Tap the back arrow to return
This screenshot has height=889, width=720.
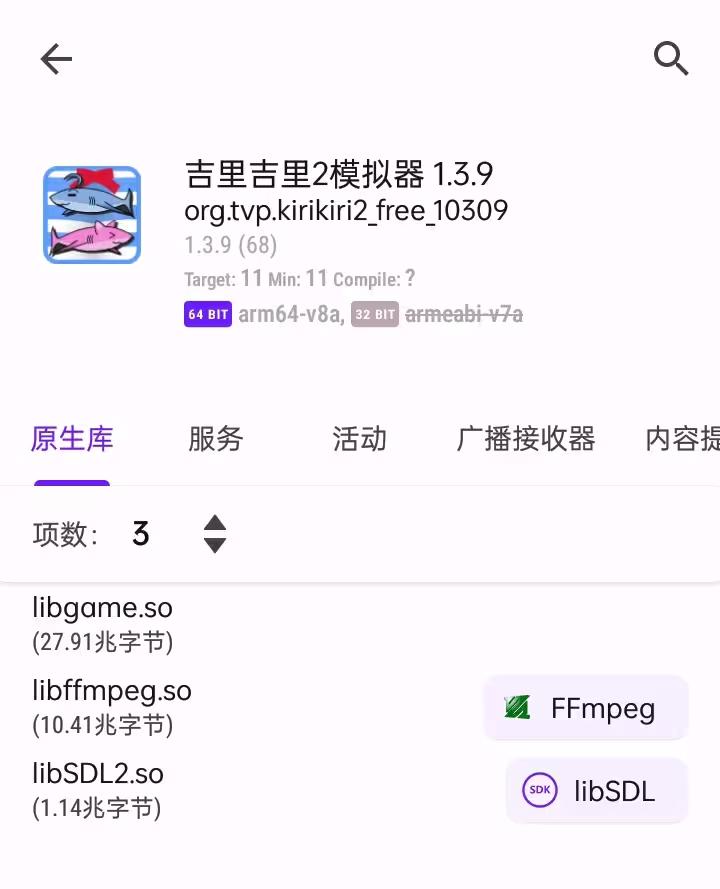tap(56, 59)
